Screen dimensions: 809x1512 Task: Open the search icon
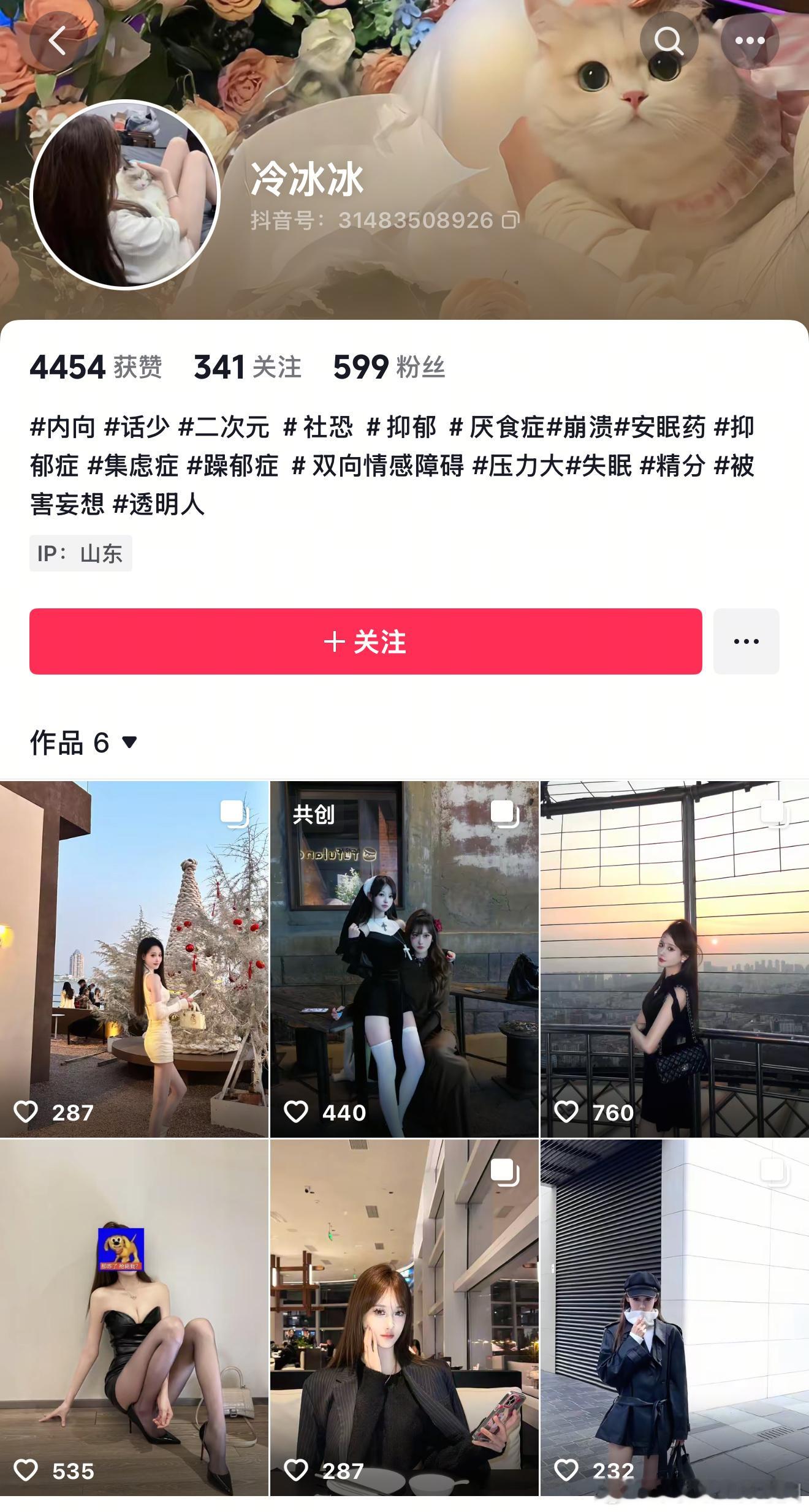[x=670, y=41]
